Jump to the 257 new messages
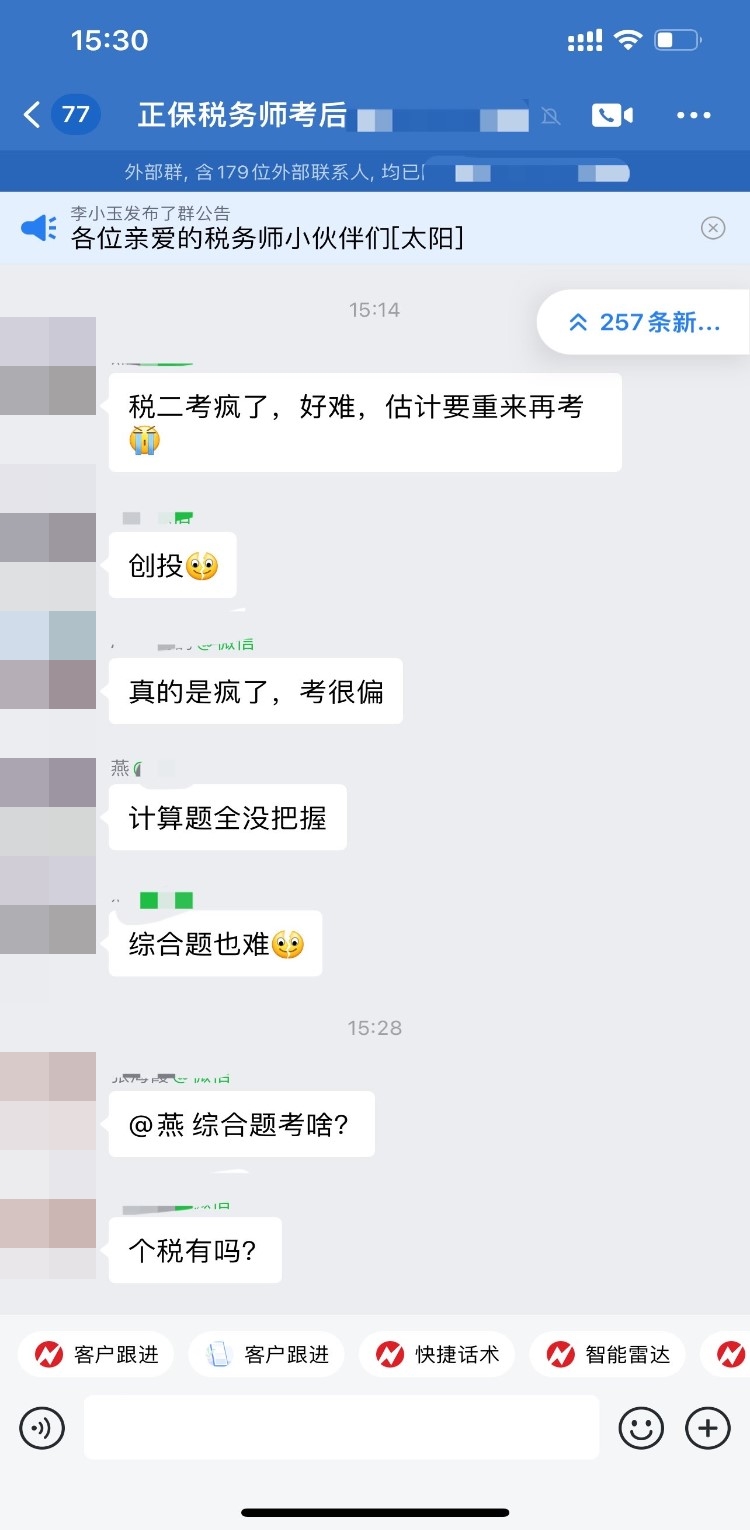This screenshot has height=1530, width=750. (x=645, y=322)
